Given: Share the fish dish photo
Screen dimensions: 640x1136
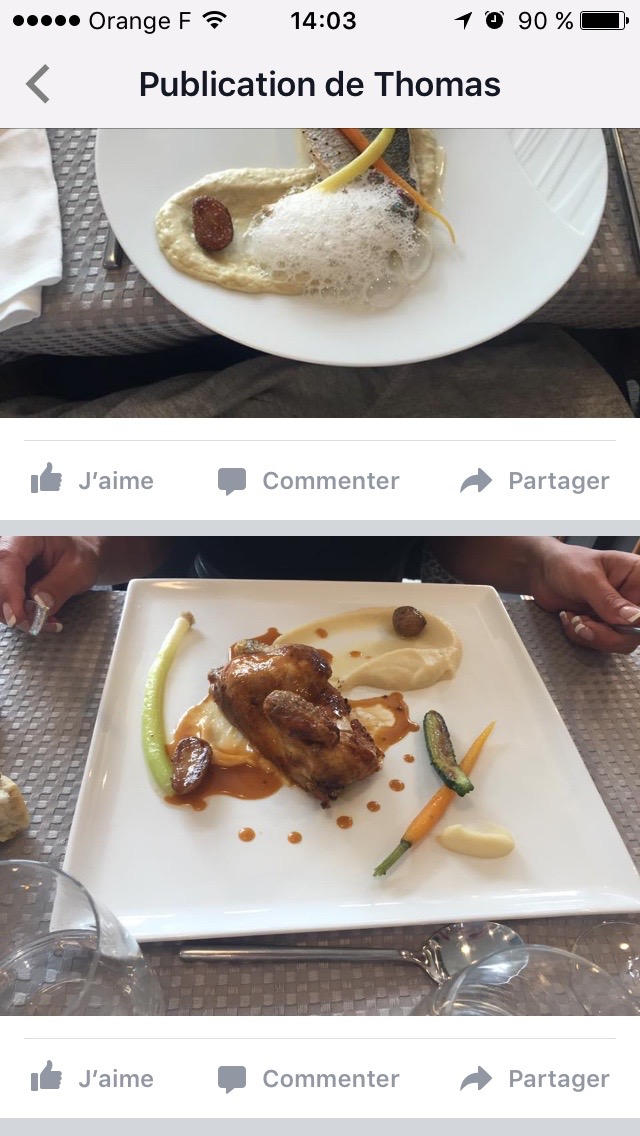Looking at the screenshot, I should point(535,481).
